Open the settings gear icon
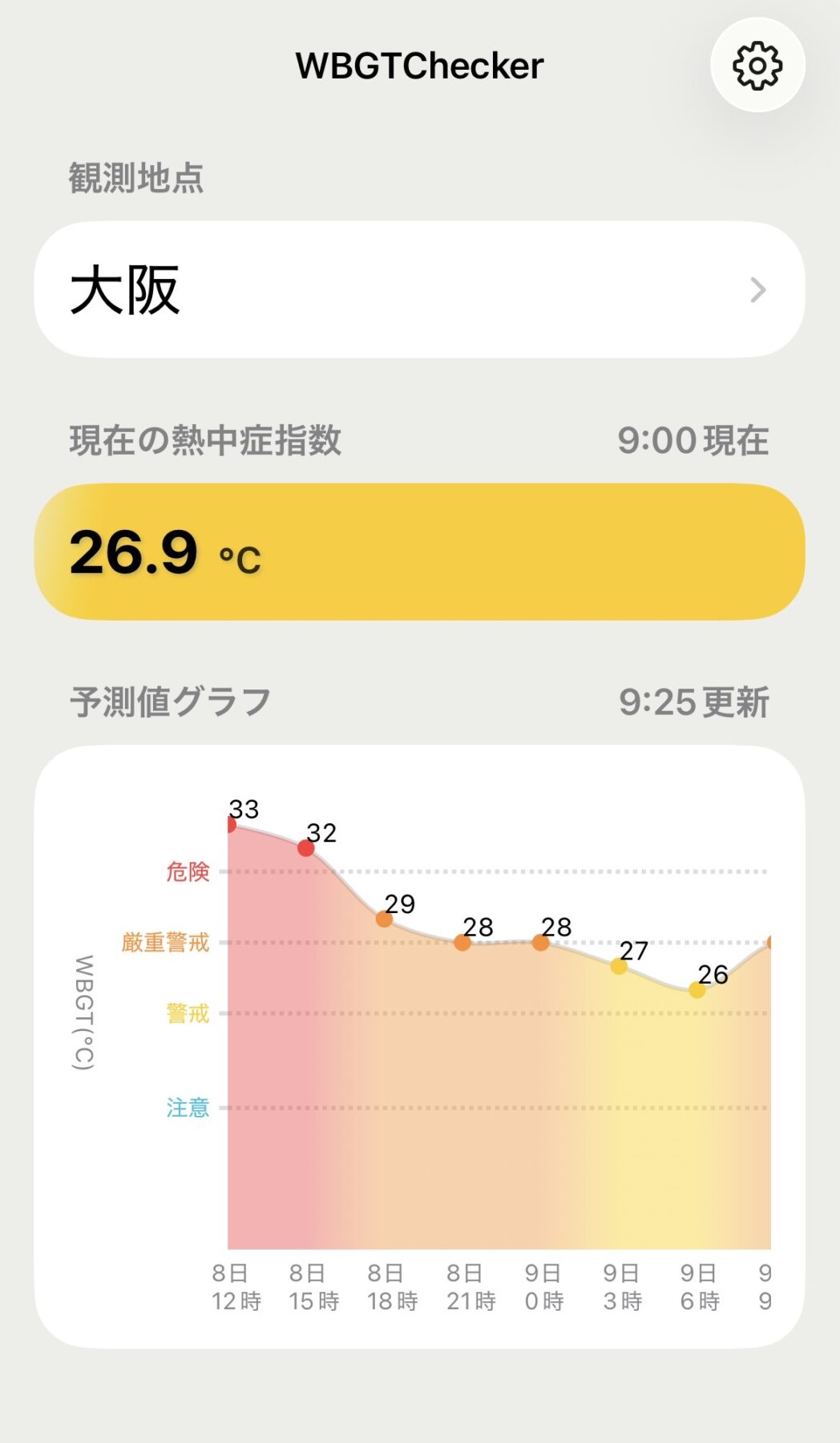Viewport: 840px width, 1443px height. 757,65
